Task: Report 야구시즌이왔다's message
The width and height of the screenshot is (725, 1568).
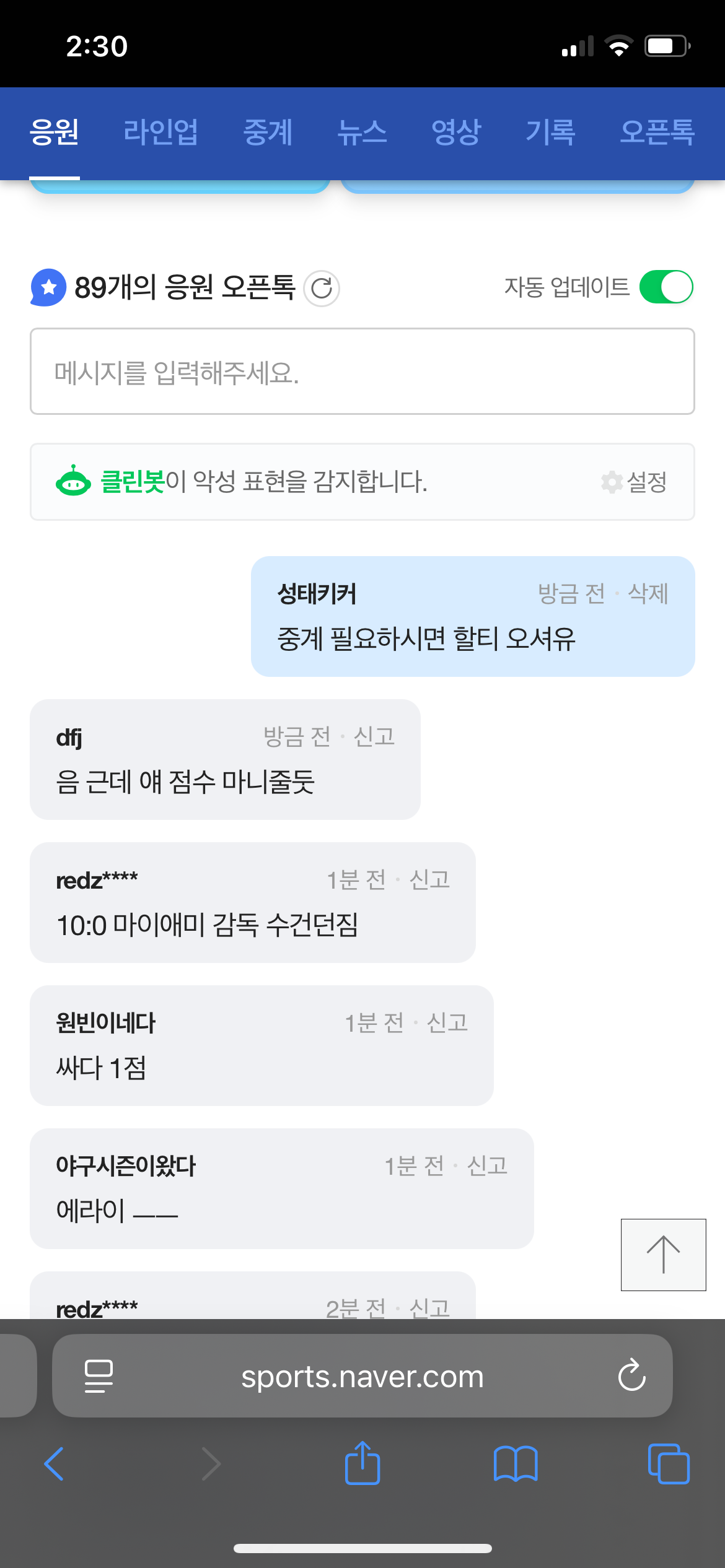Action: pos(488,1166)
